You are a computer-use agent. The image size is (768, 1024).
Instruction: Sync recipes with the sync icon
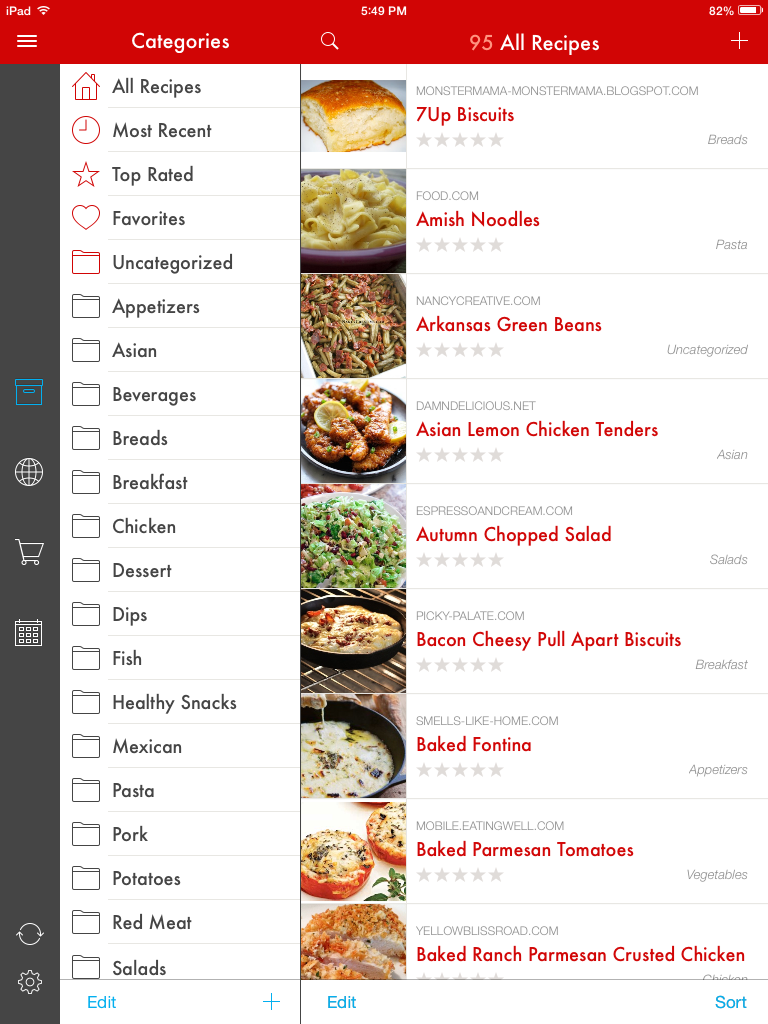tap(30, 934)
